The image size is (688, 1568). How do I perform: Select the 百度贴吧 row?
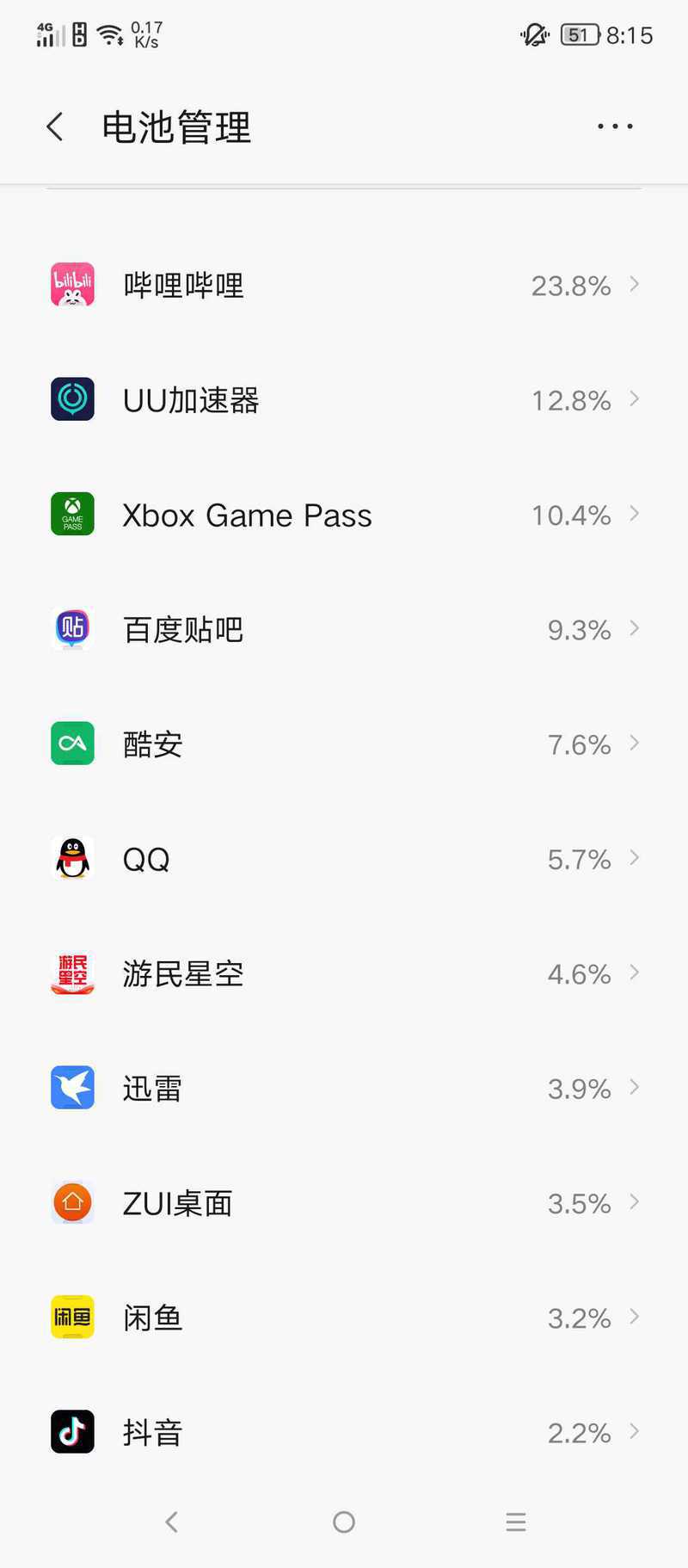(344, 629)
